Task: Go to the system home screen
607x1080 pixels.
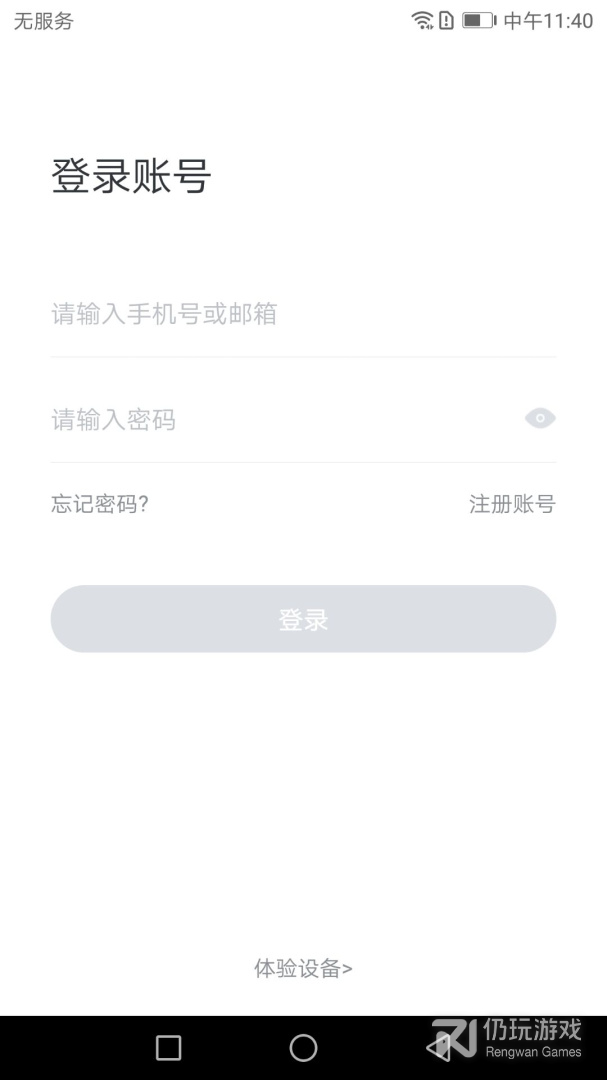Action: pyautogui.click(x=303, y=1048)
